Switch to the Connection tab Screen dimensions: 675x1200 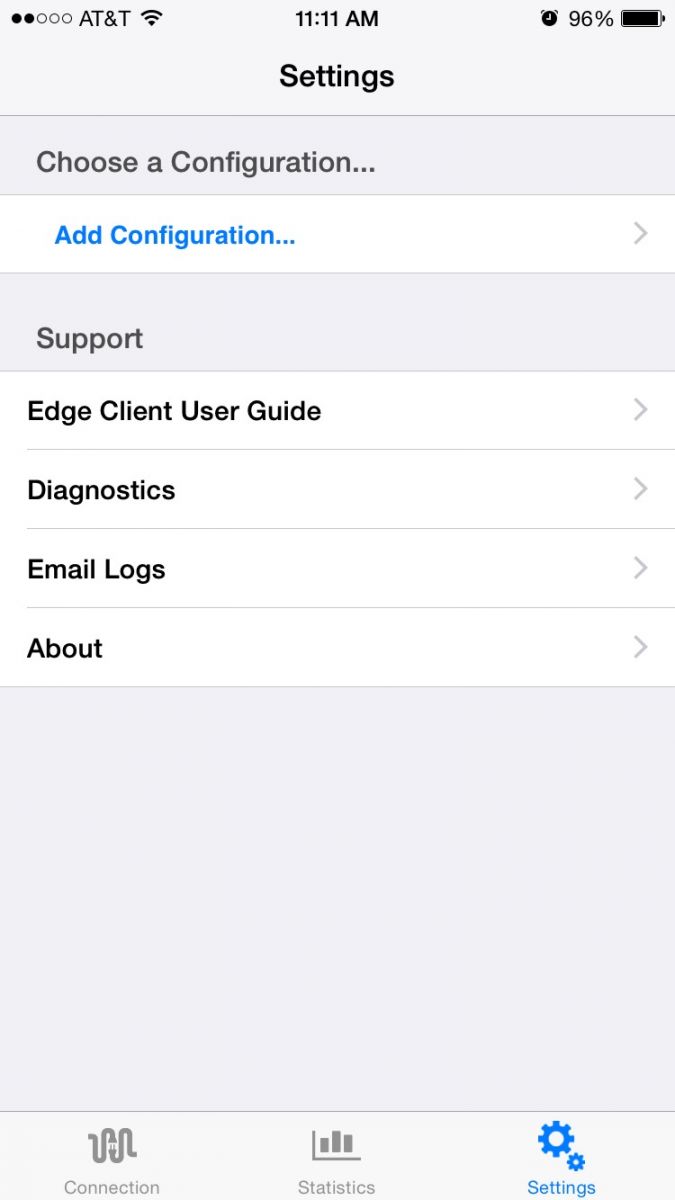(x=112, y=1158)
